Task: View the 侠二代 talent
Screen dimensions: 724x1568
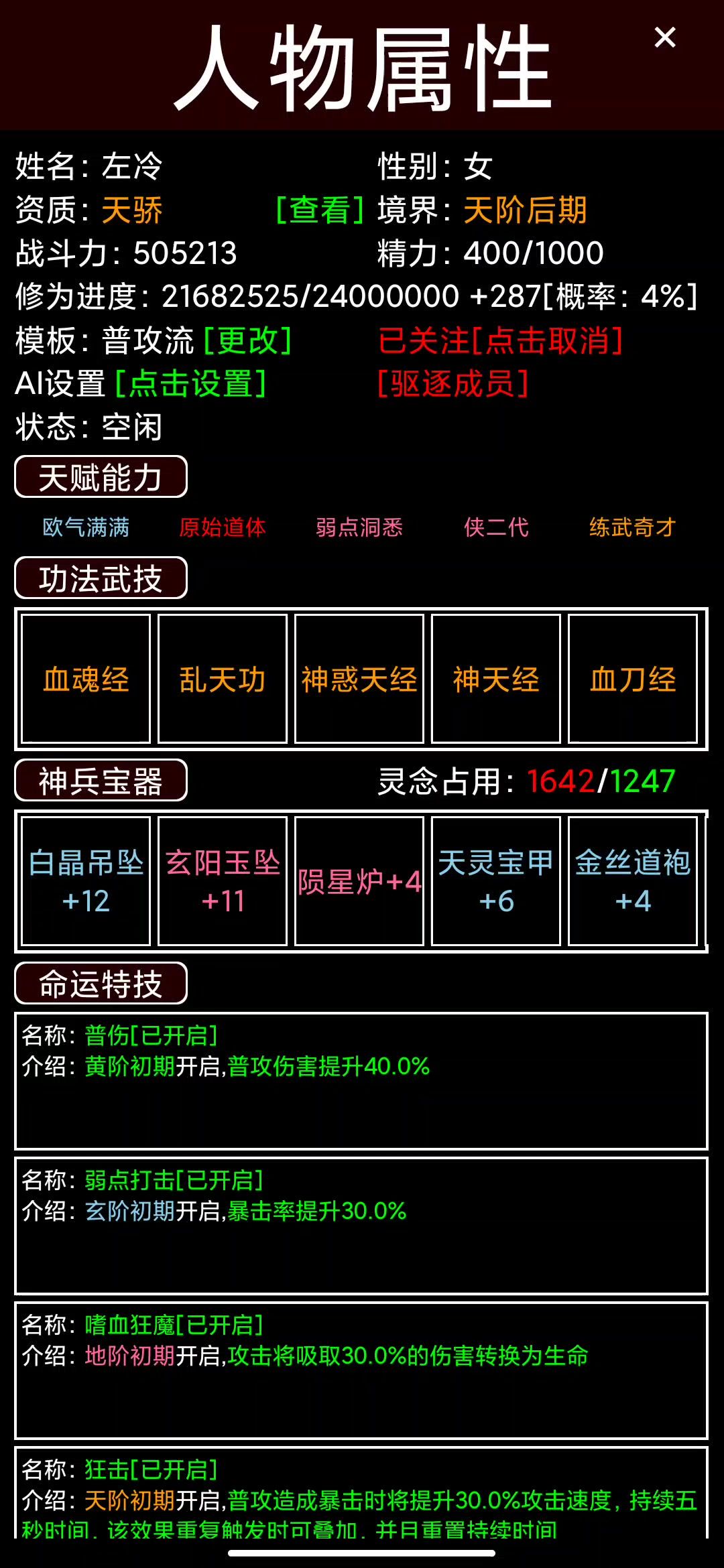Action: [x=496, y=527]
